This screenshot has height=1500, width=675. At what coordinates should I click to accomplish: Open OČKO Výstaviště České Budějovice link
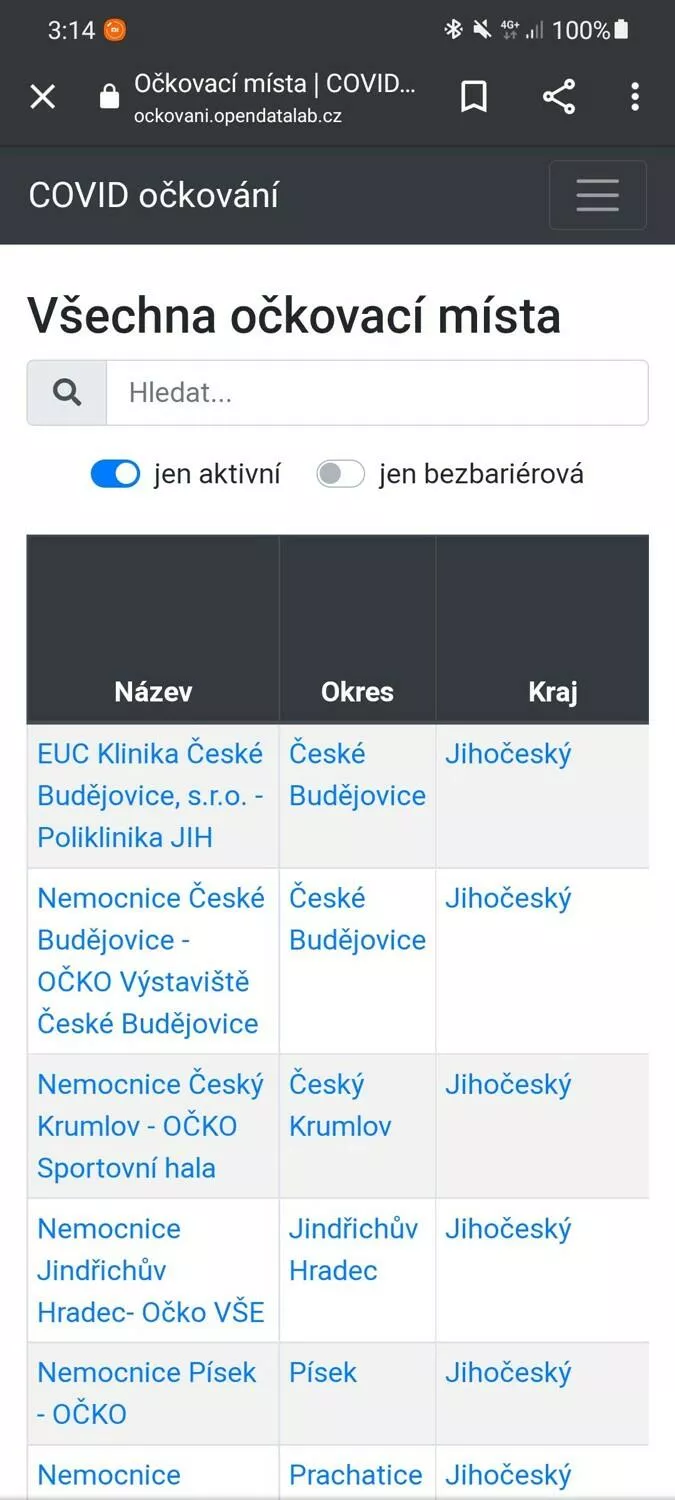pos(151,960)
